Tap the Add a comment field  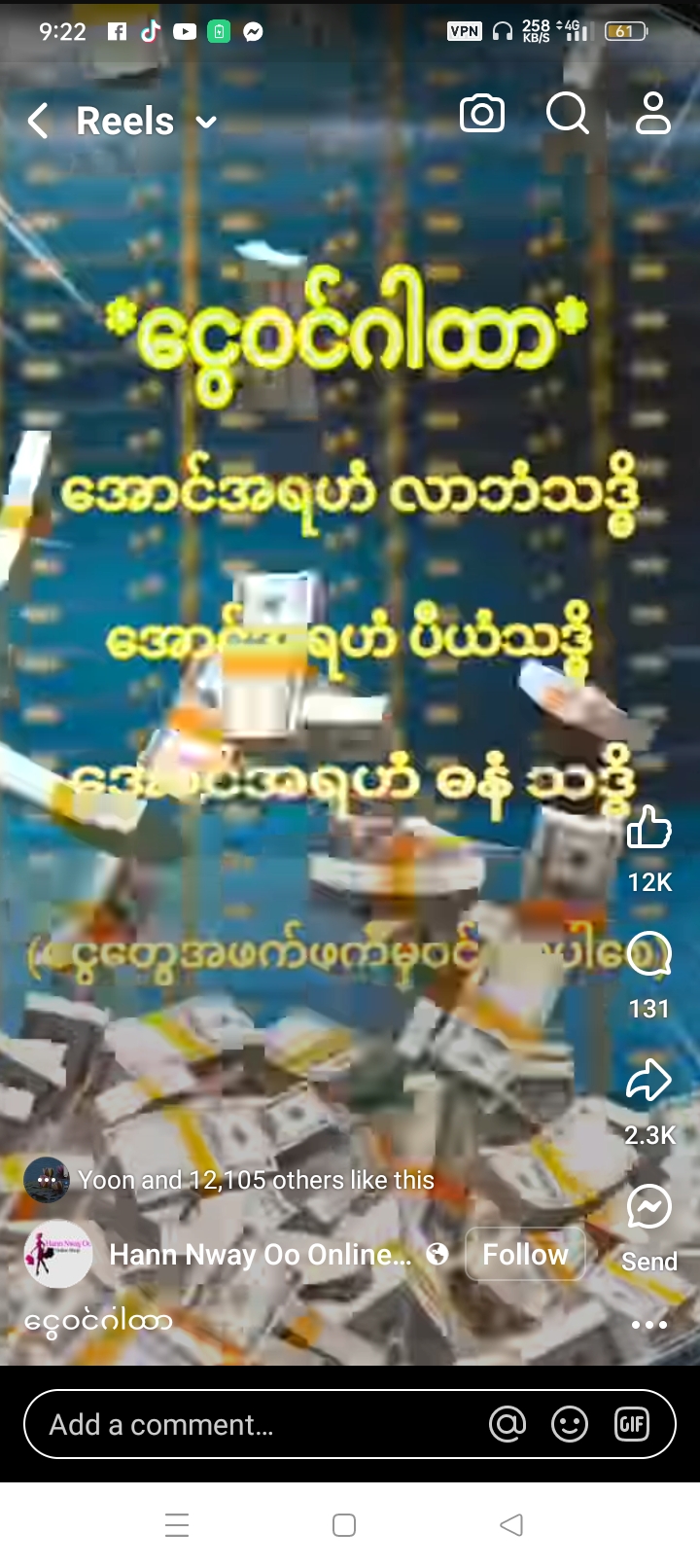253,1425
